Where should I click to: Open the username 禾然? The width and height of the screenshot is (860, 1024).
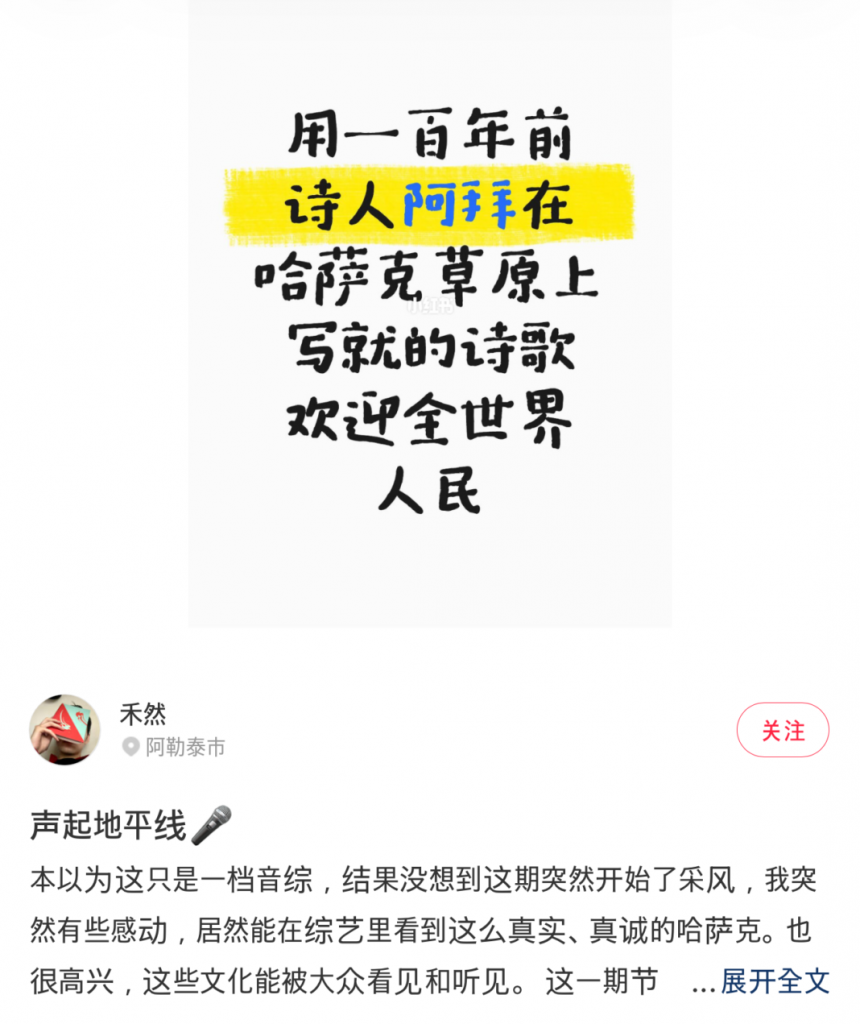click(x=143, y=714)
